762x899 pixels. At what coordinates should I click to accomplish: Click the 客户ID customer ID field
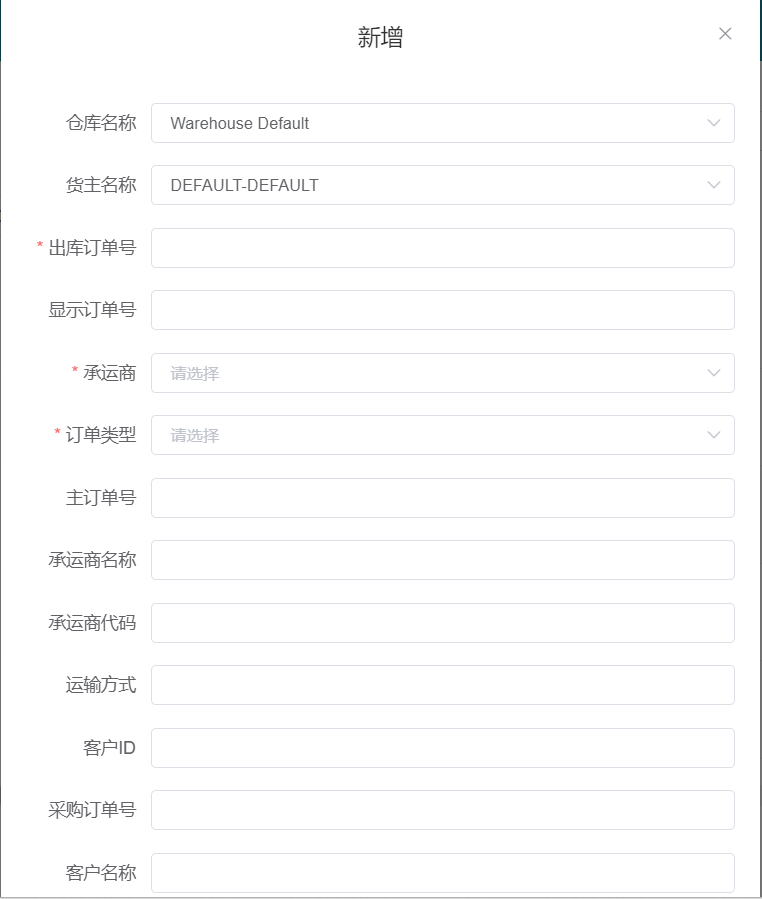[440, 747]
